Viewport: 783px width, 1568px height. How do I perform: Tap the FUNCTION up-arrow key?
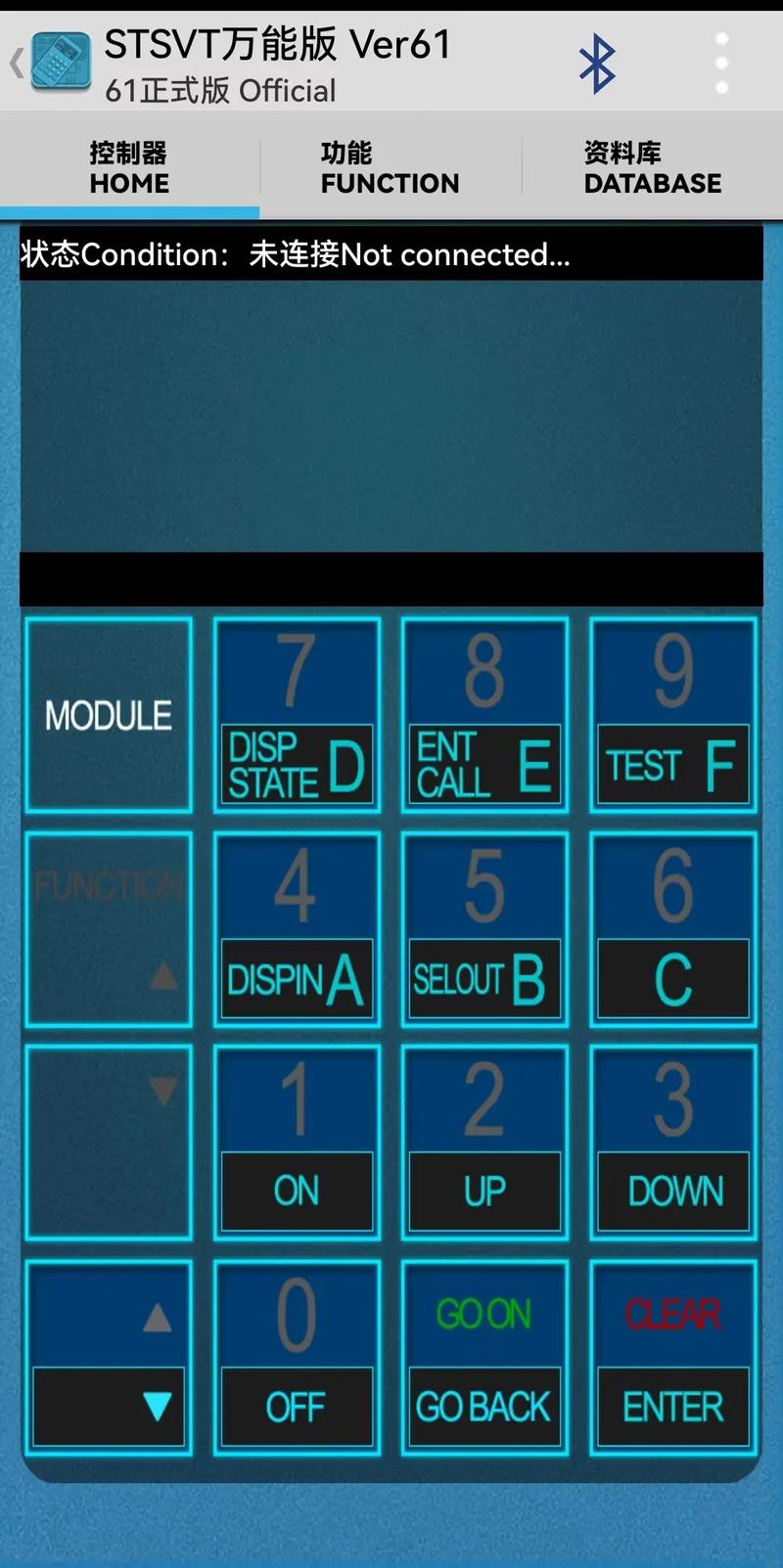pos(109,929)
